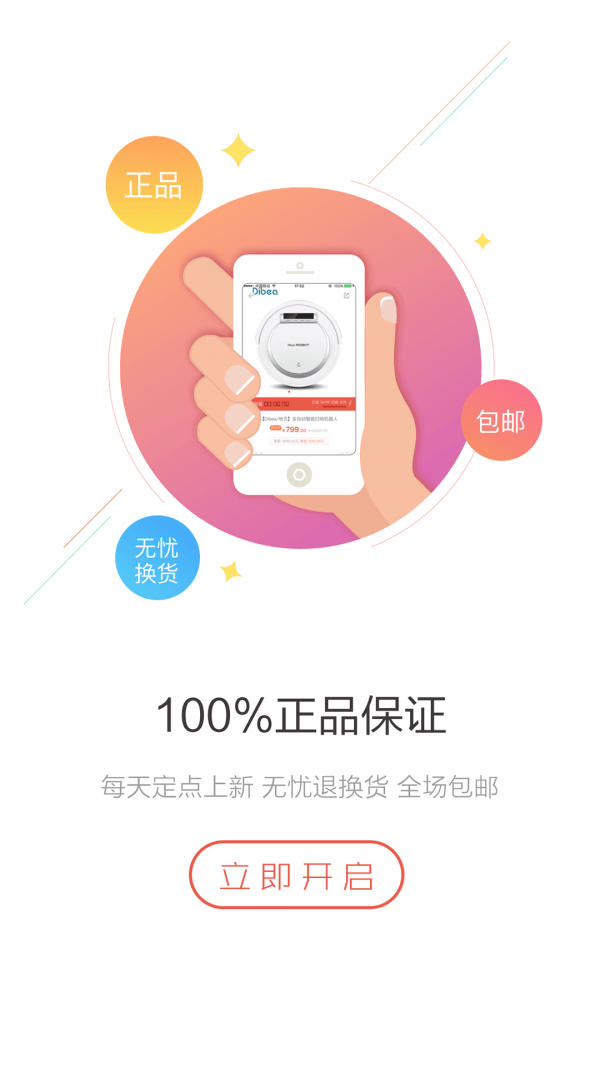Tap the 立即开启 button
The height and width of the screenshot is (1067, 600).
pyautogui.click(x=296, y=875)
